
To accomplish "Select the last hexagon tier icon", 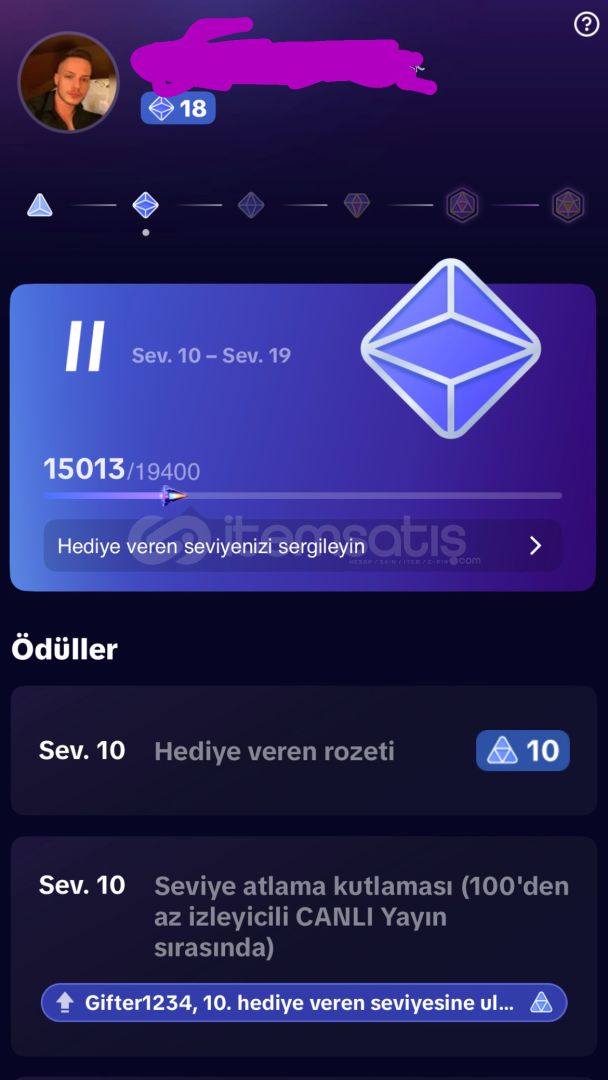I will [568, 205].
